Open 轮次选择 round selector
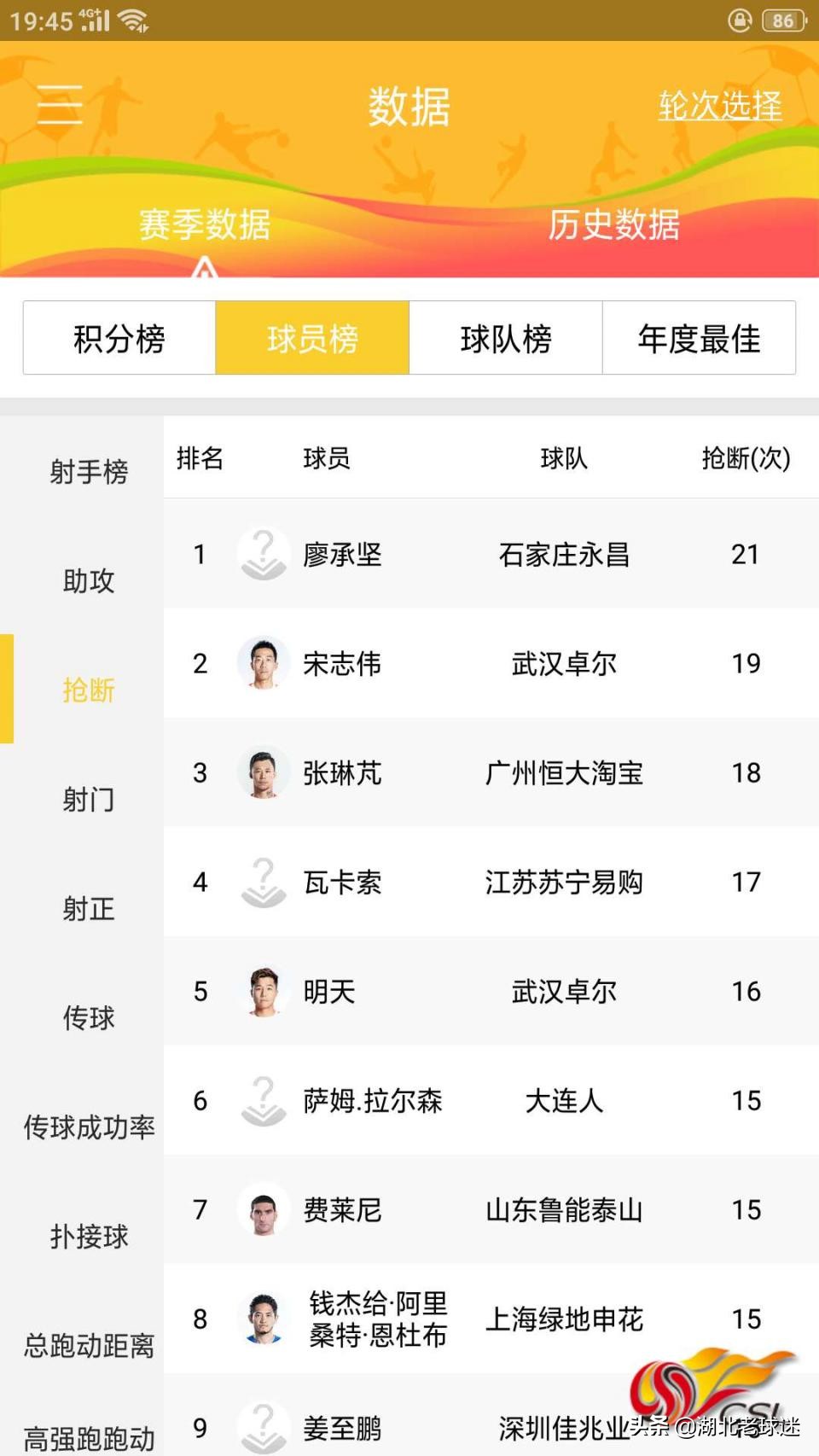 719,105
